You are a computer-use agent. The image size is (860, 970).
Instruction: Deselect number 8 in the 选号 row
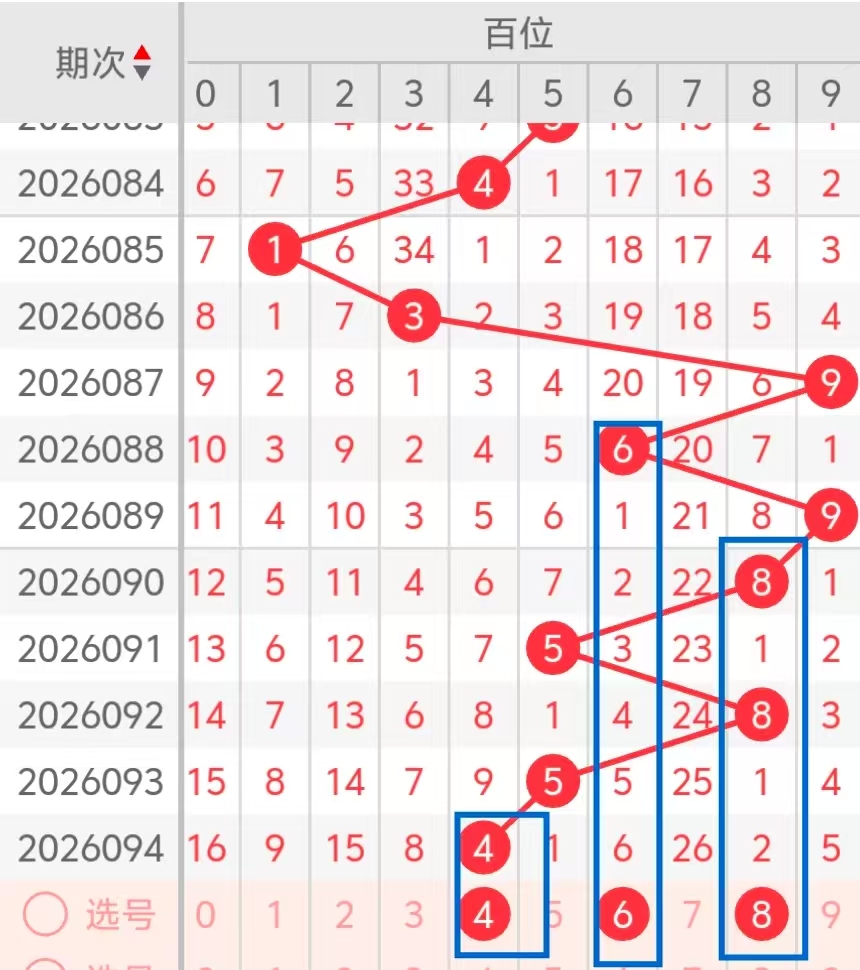(x=762, y=915)
